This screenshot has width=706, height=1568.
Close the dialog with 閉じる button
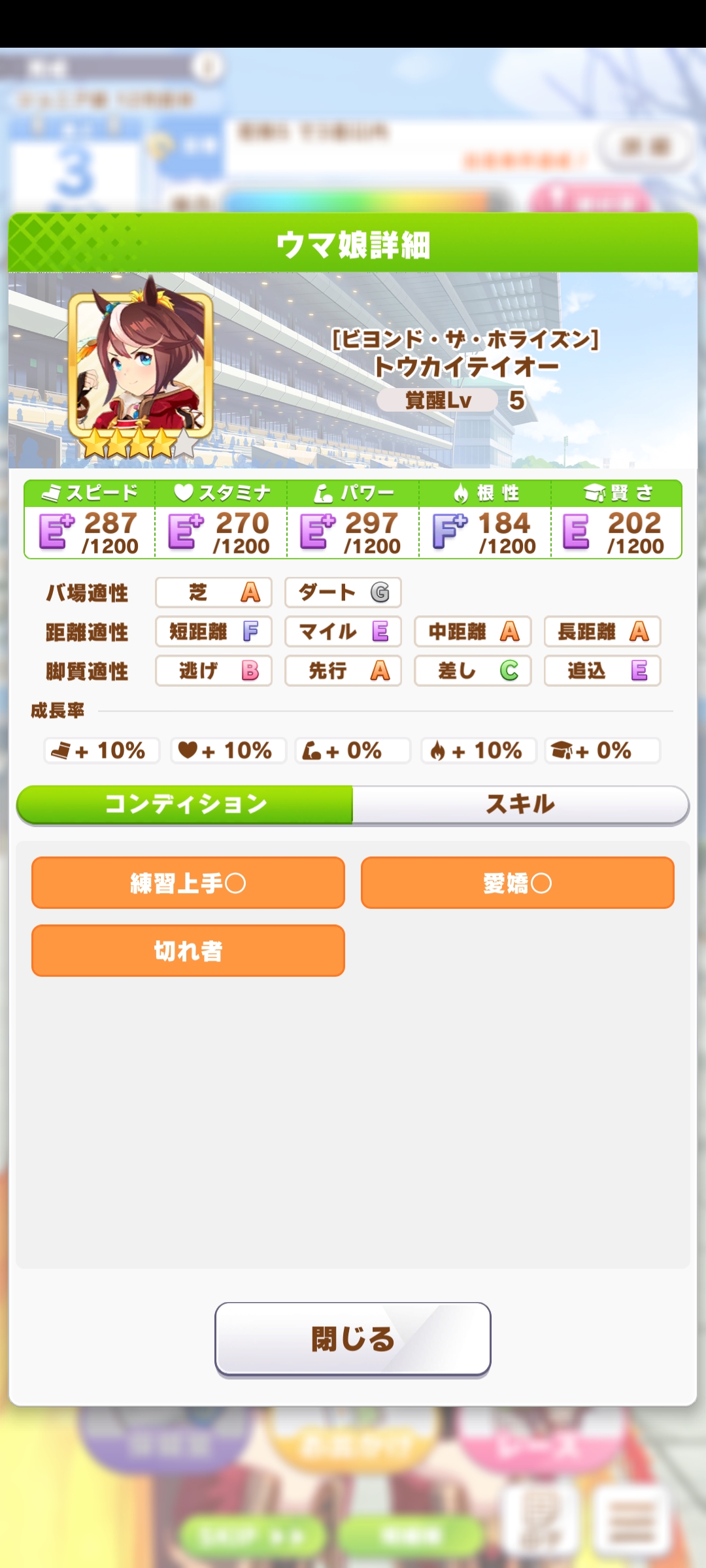click(353, 1339)
